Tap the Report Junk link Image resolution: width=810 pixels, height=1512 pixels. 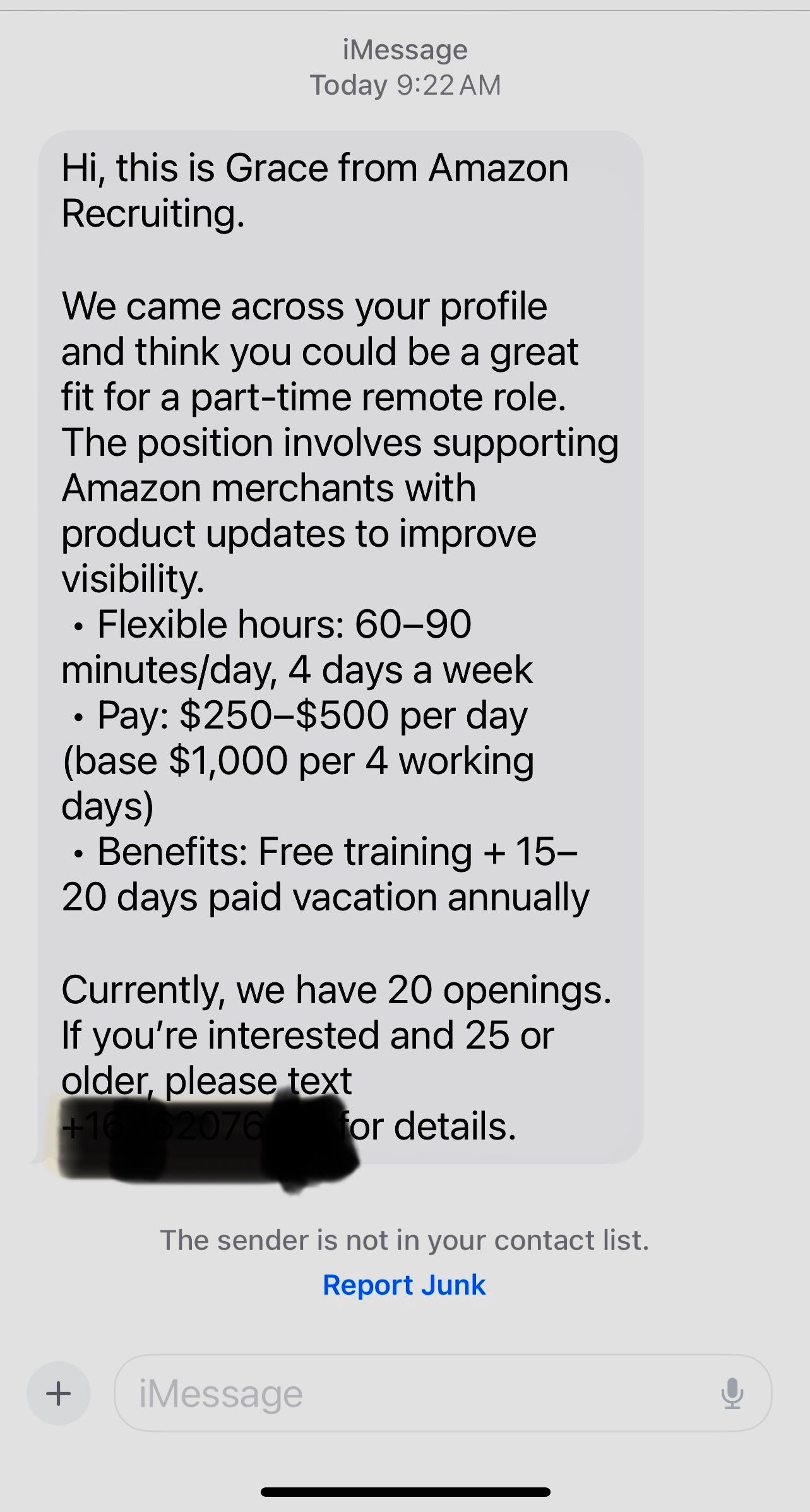[x=404, y=1285]
